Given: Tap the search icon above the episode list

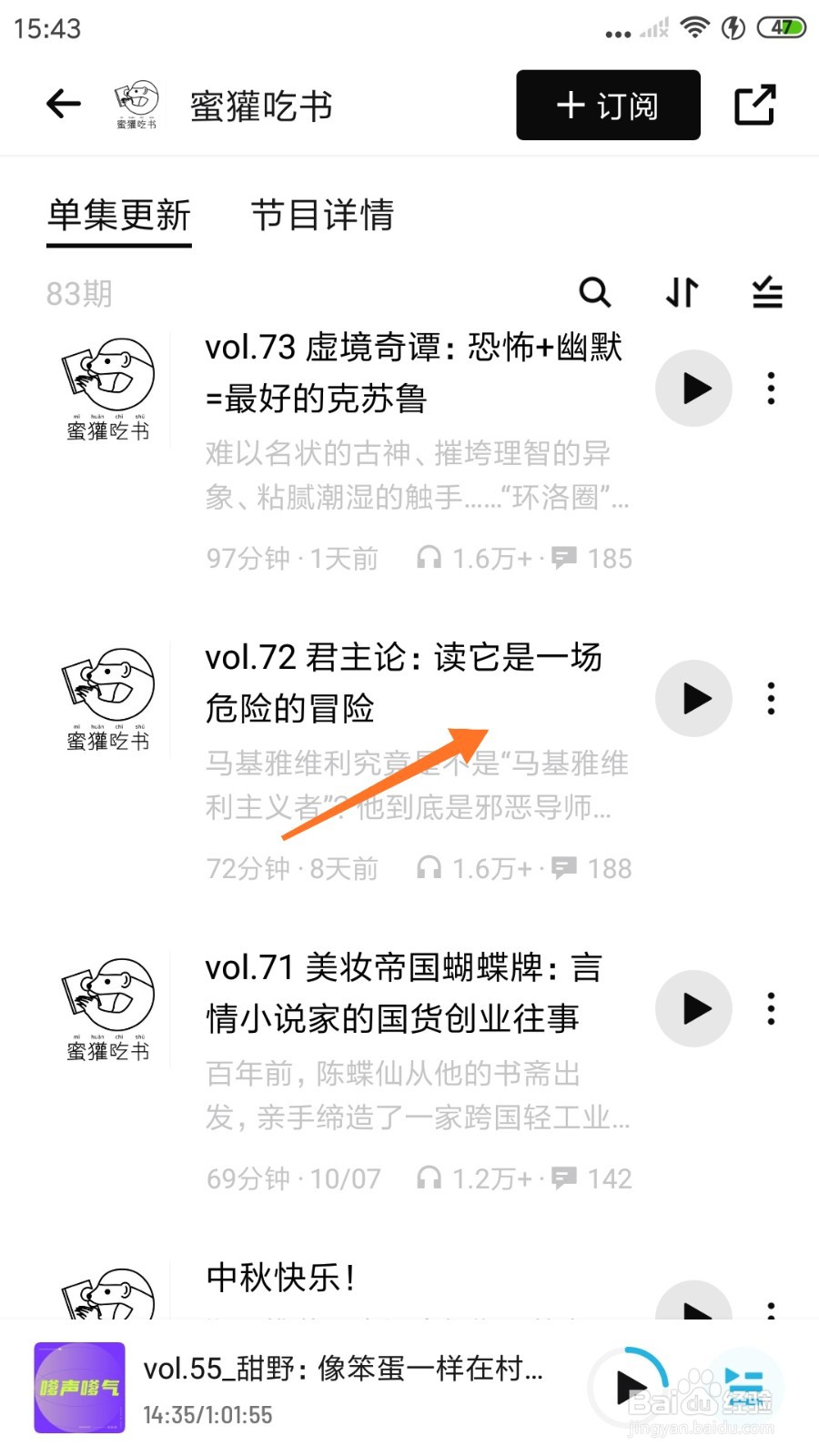Looking at the screenshot, I should pos(595,293).
